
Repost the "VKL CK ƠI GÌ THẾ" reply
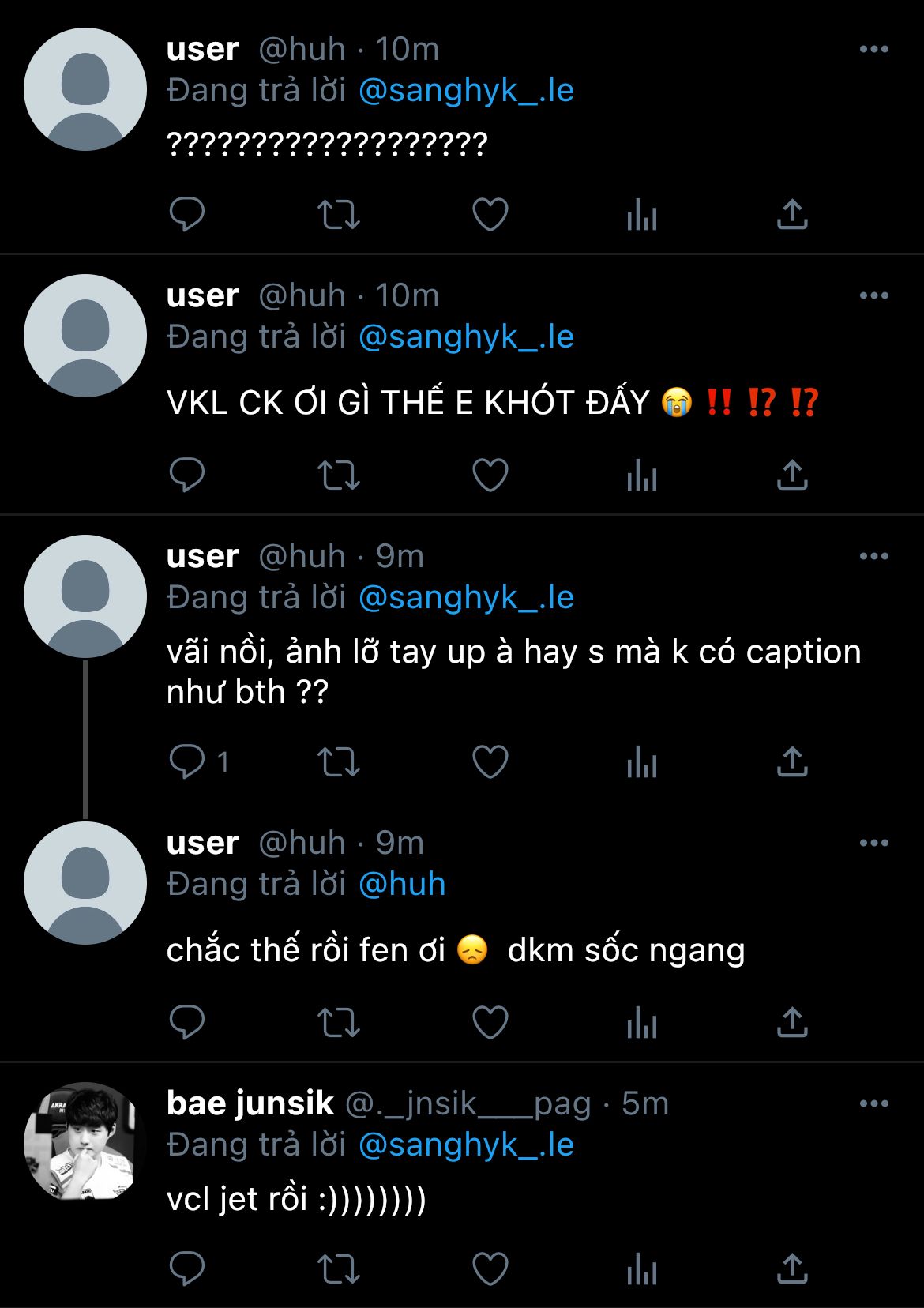click(x=338, y=475)
